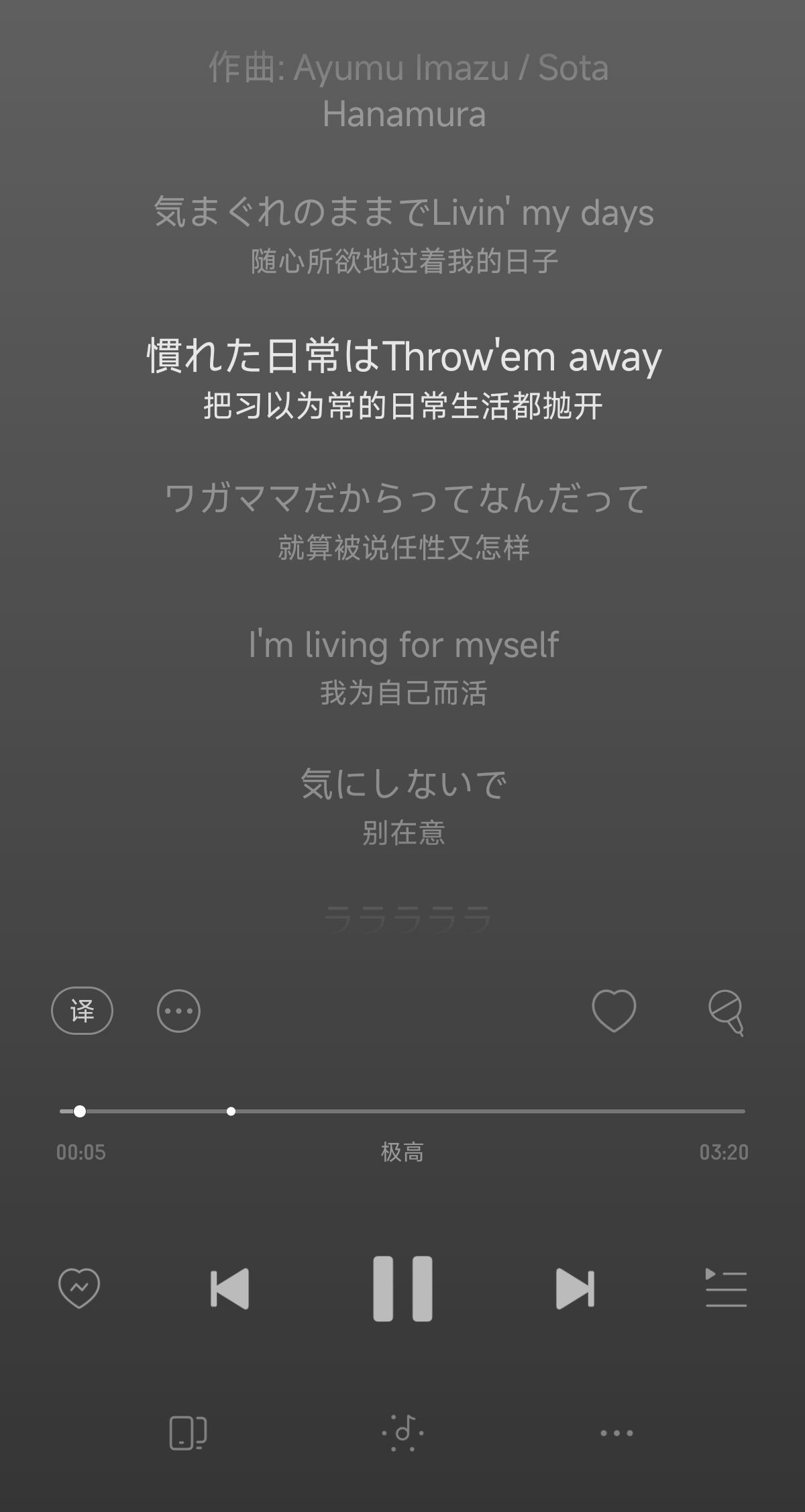The height and width of the screenshot is (1512, 805).
Task: Open the heartbeat mode icon
Action: (x=79, y=1288)
